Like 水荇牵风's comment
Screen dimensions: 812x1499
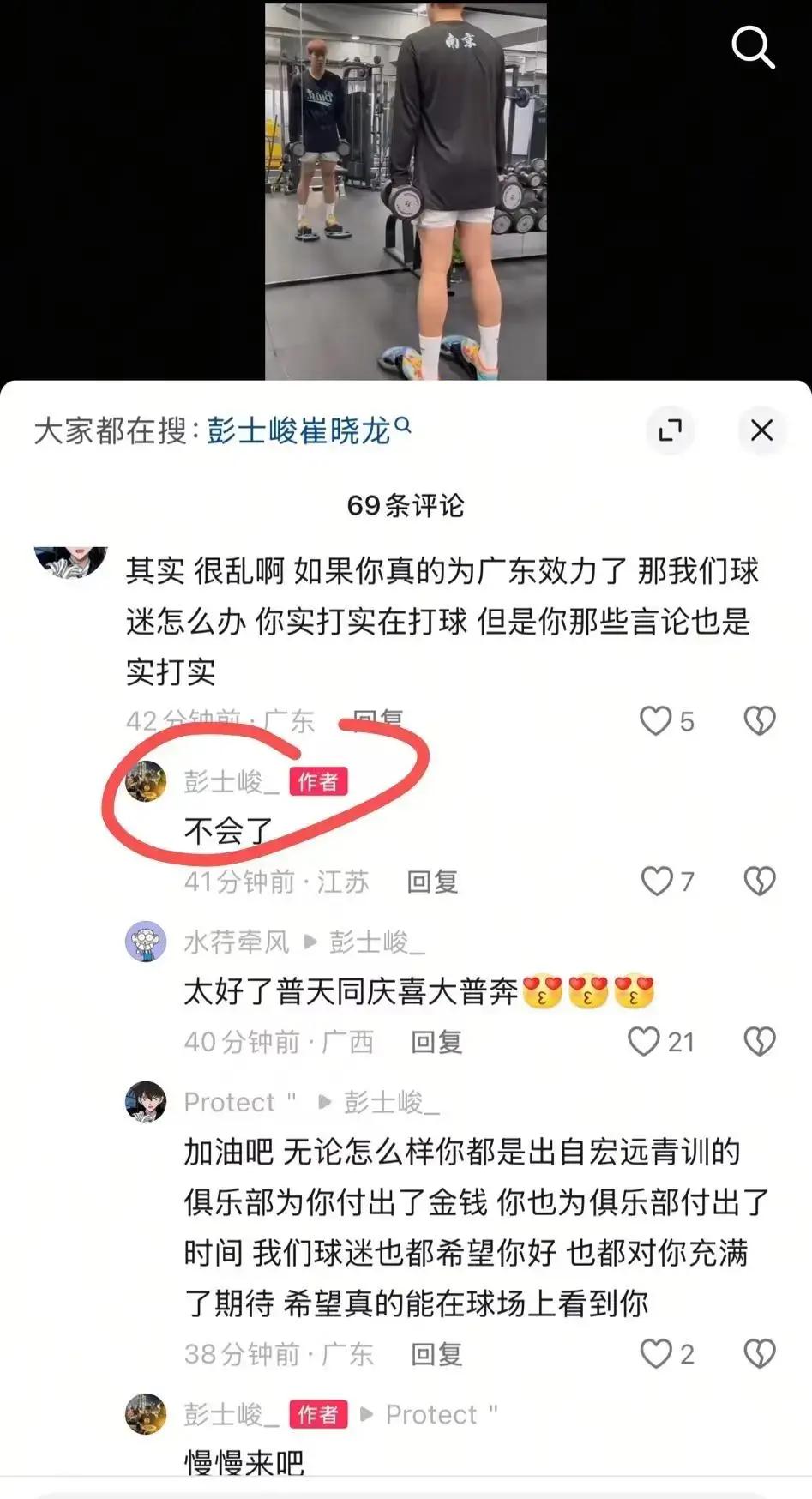644,1041
